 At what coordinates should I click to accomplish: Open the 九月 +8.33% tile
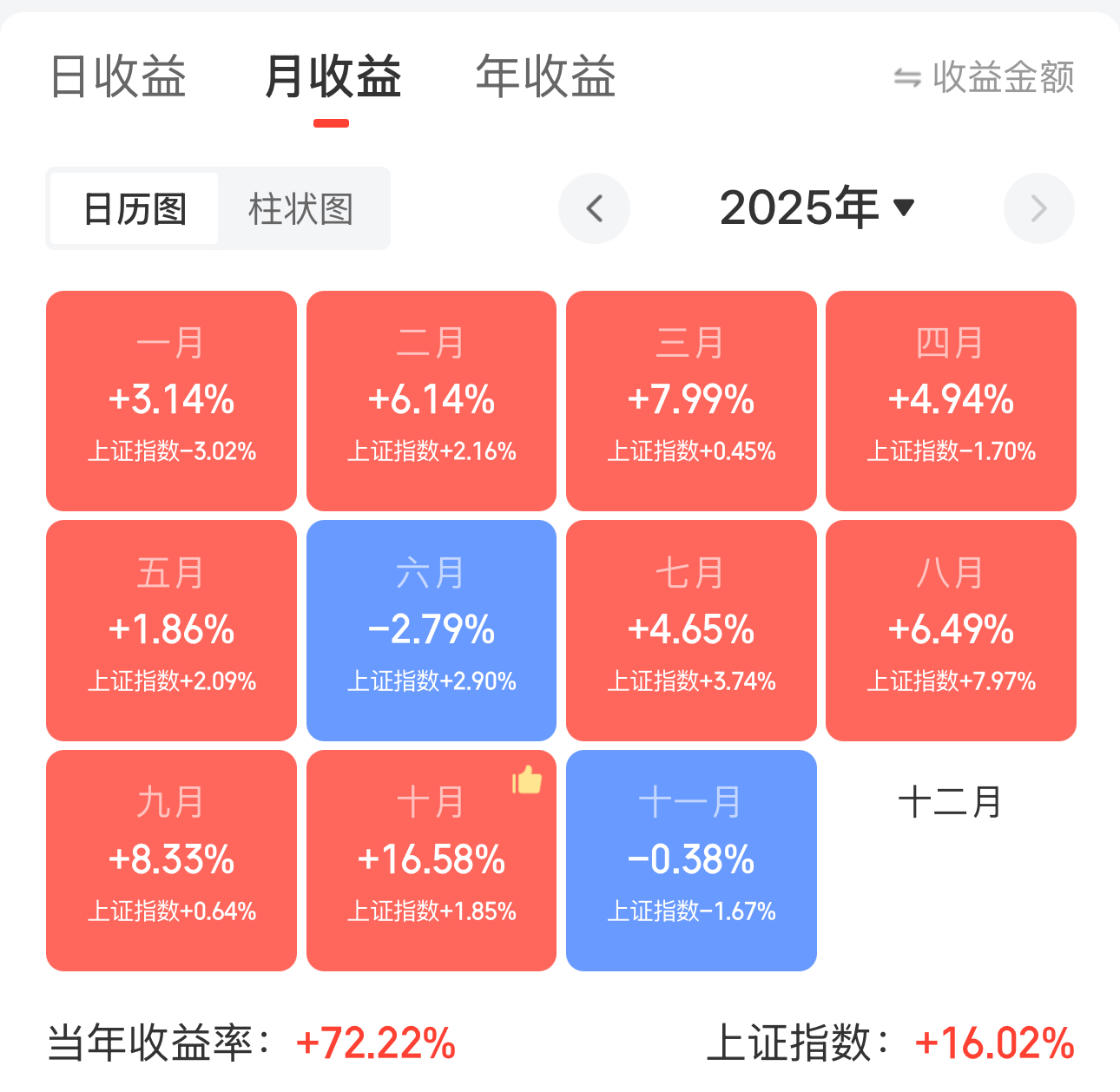coord(171,860)
